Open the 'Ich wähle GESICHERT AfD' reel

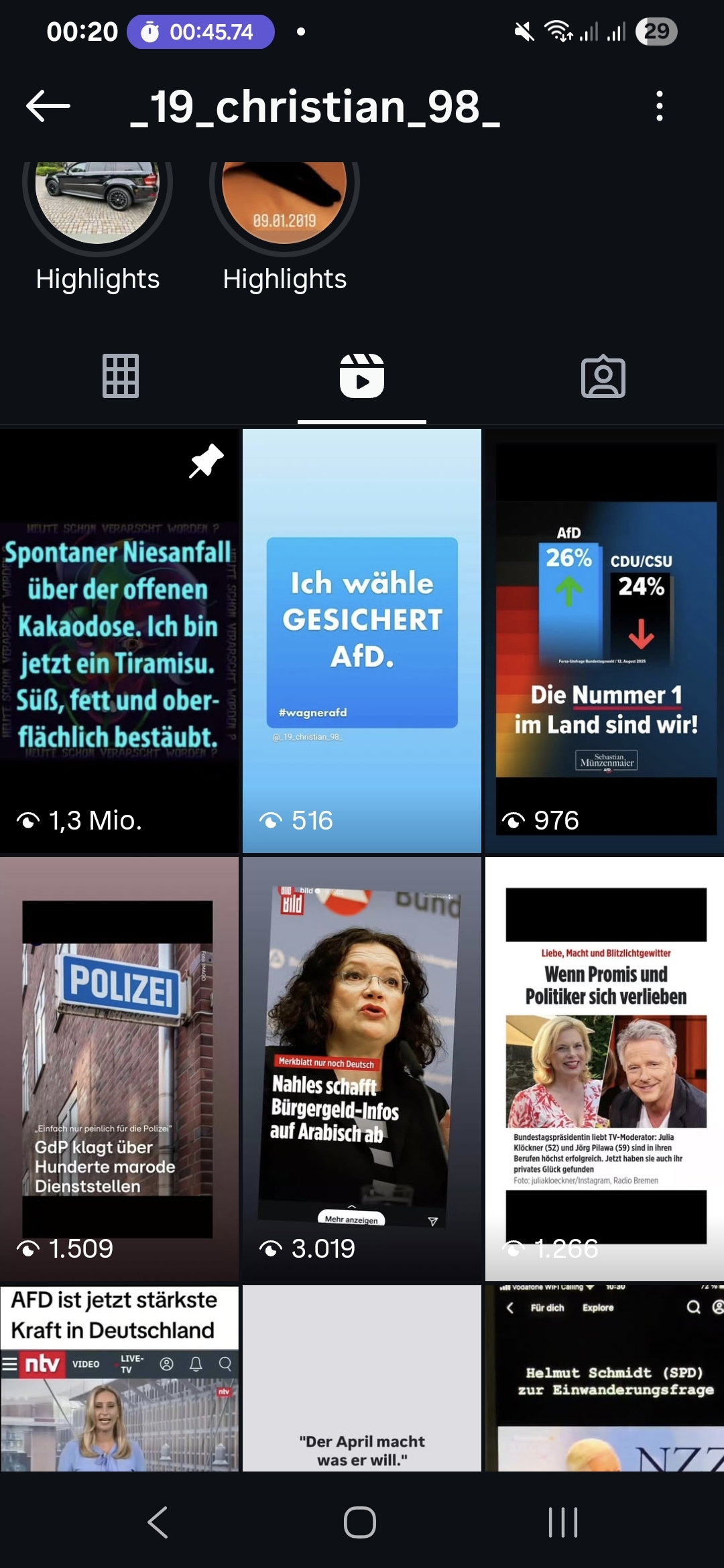(362, 641)
